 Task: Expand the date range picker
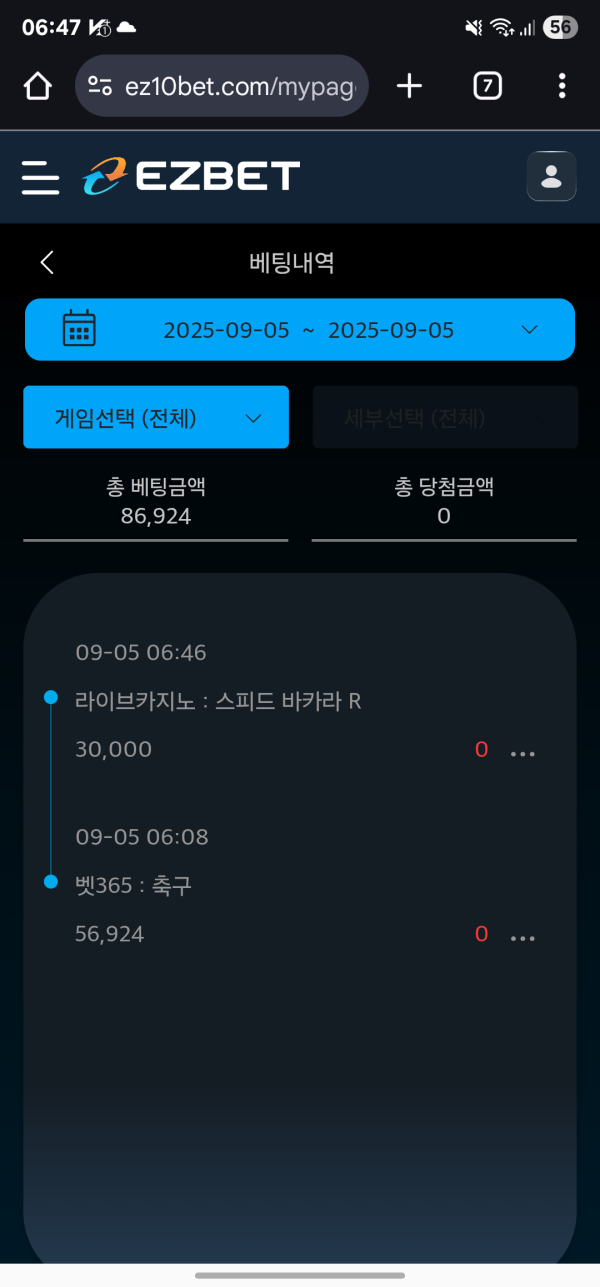pyautogui.click(x=300, y=330)
